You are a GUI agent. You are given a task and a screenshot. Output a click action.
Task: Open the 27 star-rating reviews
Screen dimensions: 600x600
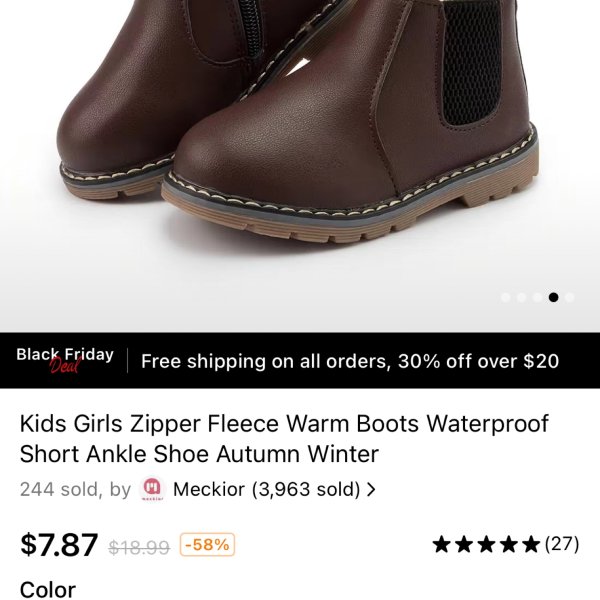click(x=505, y=544)
